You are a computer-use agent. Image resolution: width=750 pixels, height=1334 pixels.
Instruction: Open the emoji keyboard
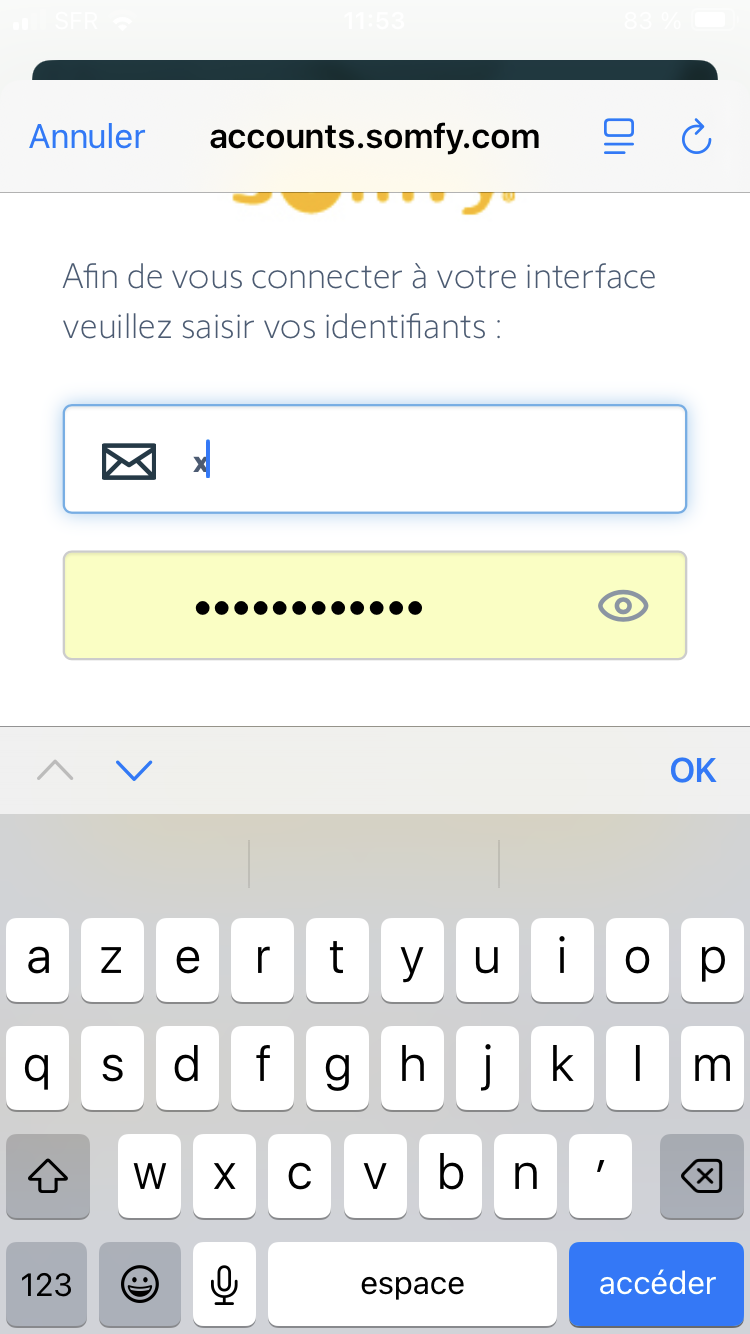pyautogui.click(x=139, y=1284)
